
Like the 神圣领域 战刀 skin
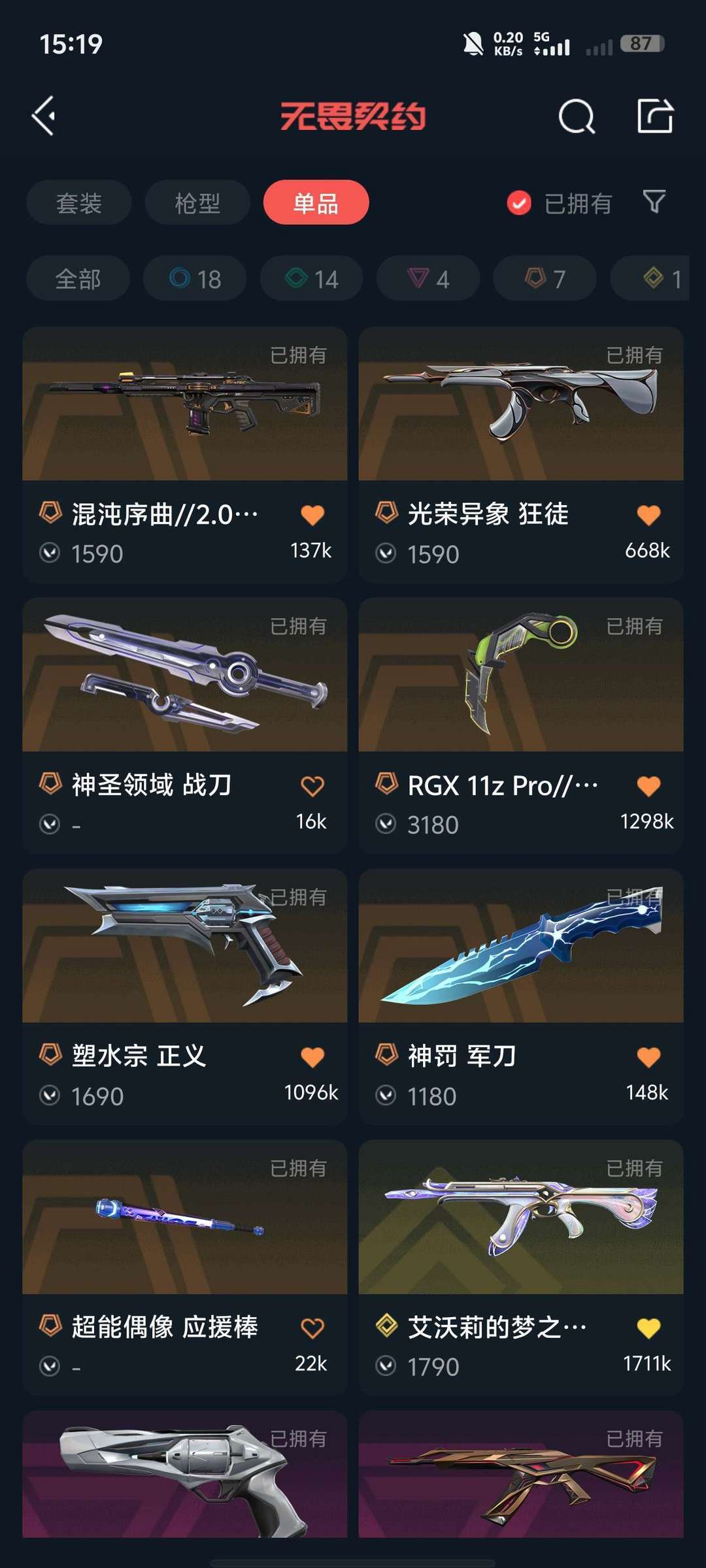(312, 786)
